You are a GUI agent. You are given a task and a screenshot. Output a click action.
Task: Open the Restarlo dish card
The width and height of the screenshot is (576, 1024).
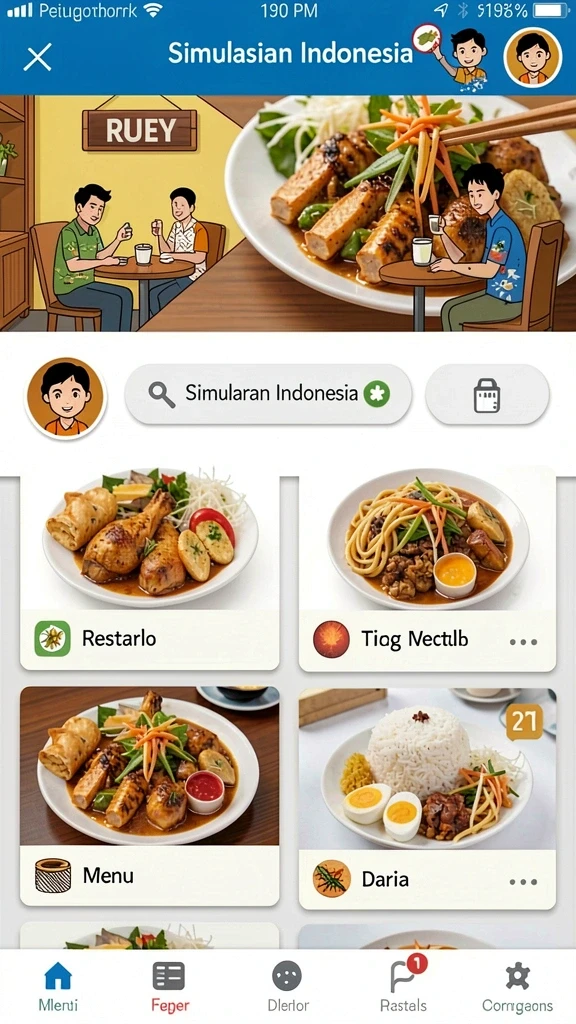coord(150,569)
